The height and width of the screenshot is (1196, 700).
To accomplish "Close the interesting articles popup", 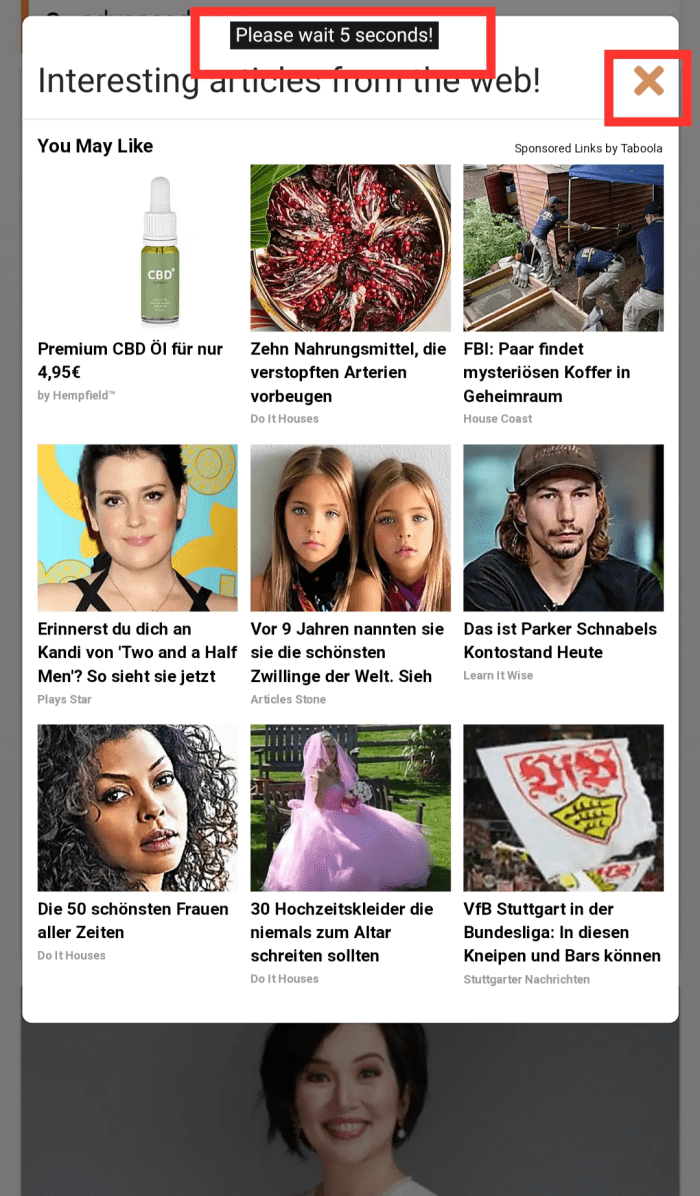I will pos(648,81).
